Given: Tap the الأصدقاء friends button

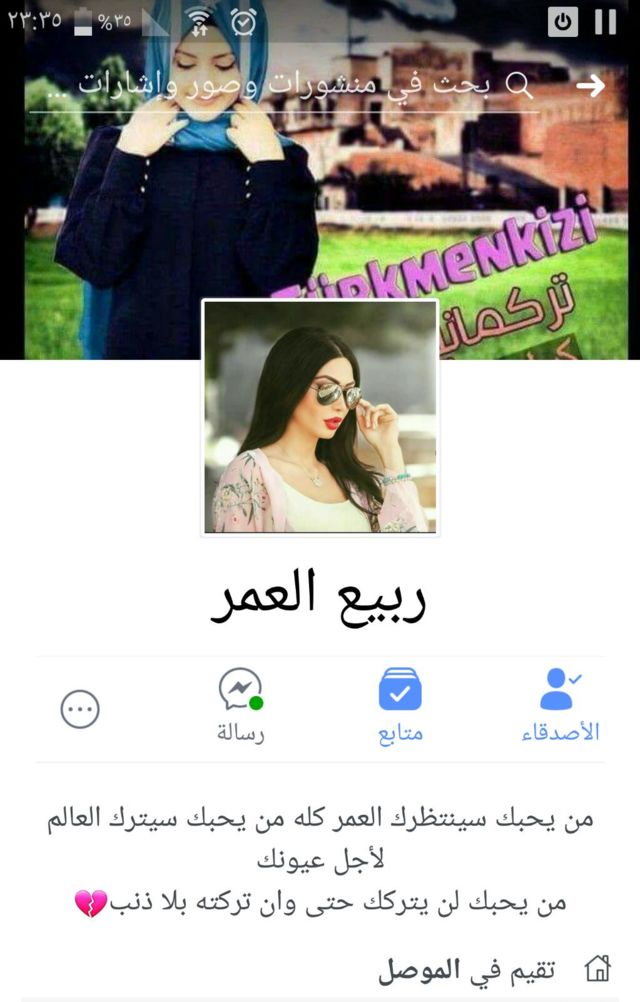Looking at the screenshot, I should (560, 704).
